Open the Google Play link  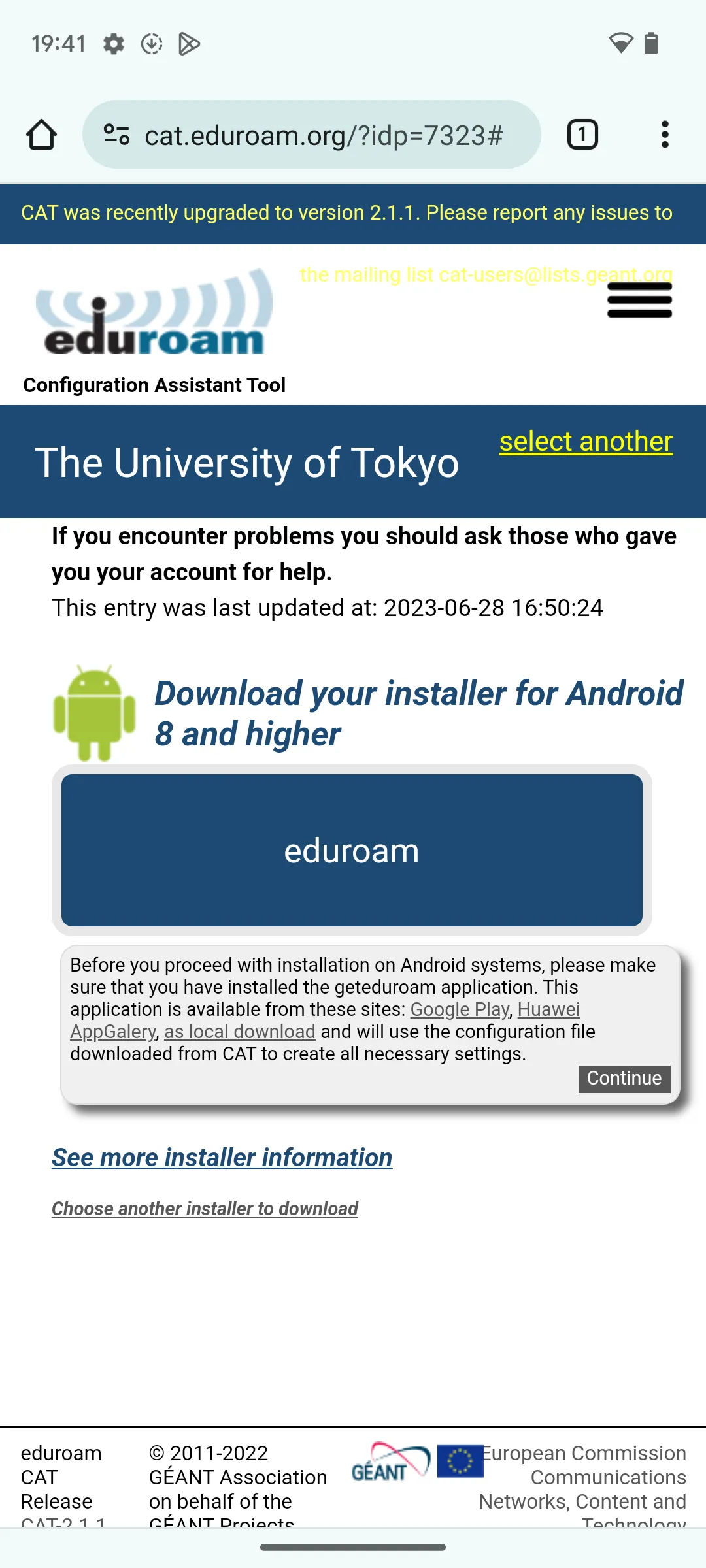459,1009
